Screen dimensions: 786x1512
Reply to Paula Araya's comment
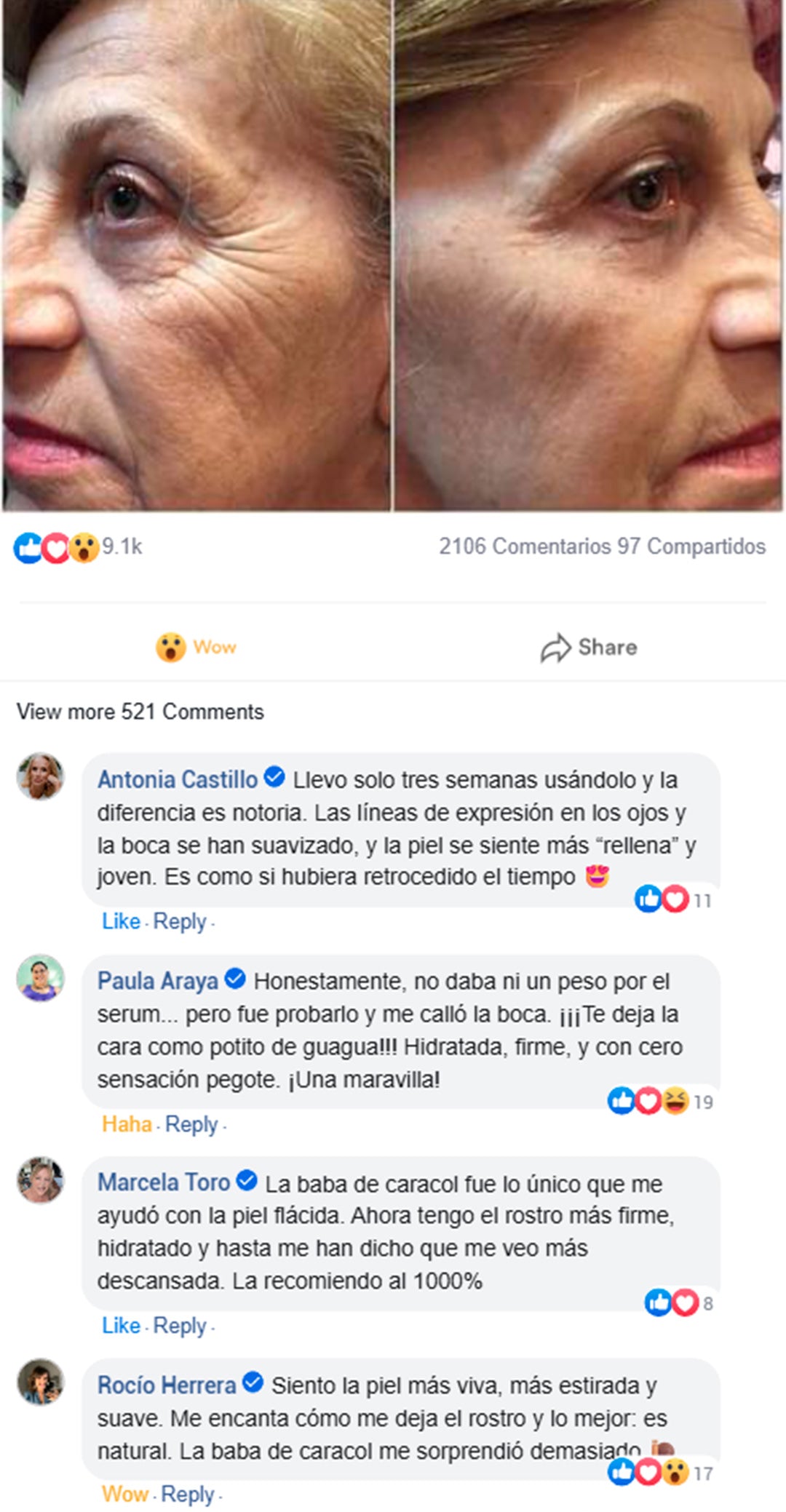[191, 1124]
